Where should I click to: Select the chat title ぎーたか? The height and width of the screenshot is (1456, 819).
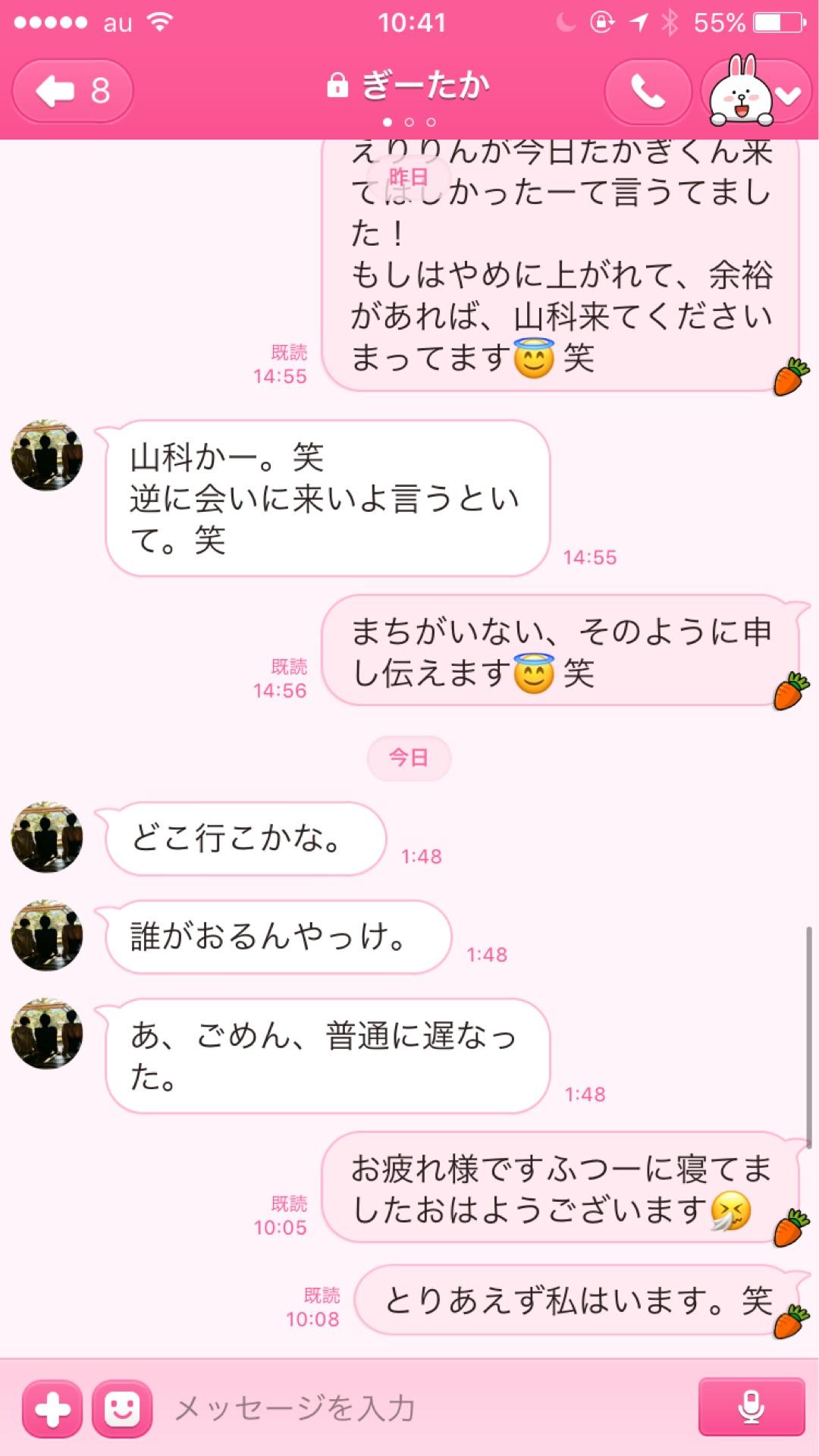click(x=422, y=86)
